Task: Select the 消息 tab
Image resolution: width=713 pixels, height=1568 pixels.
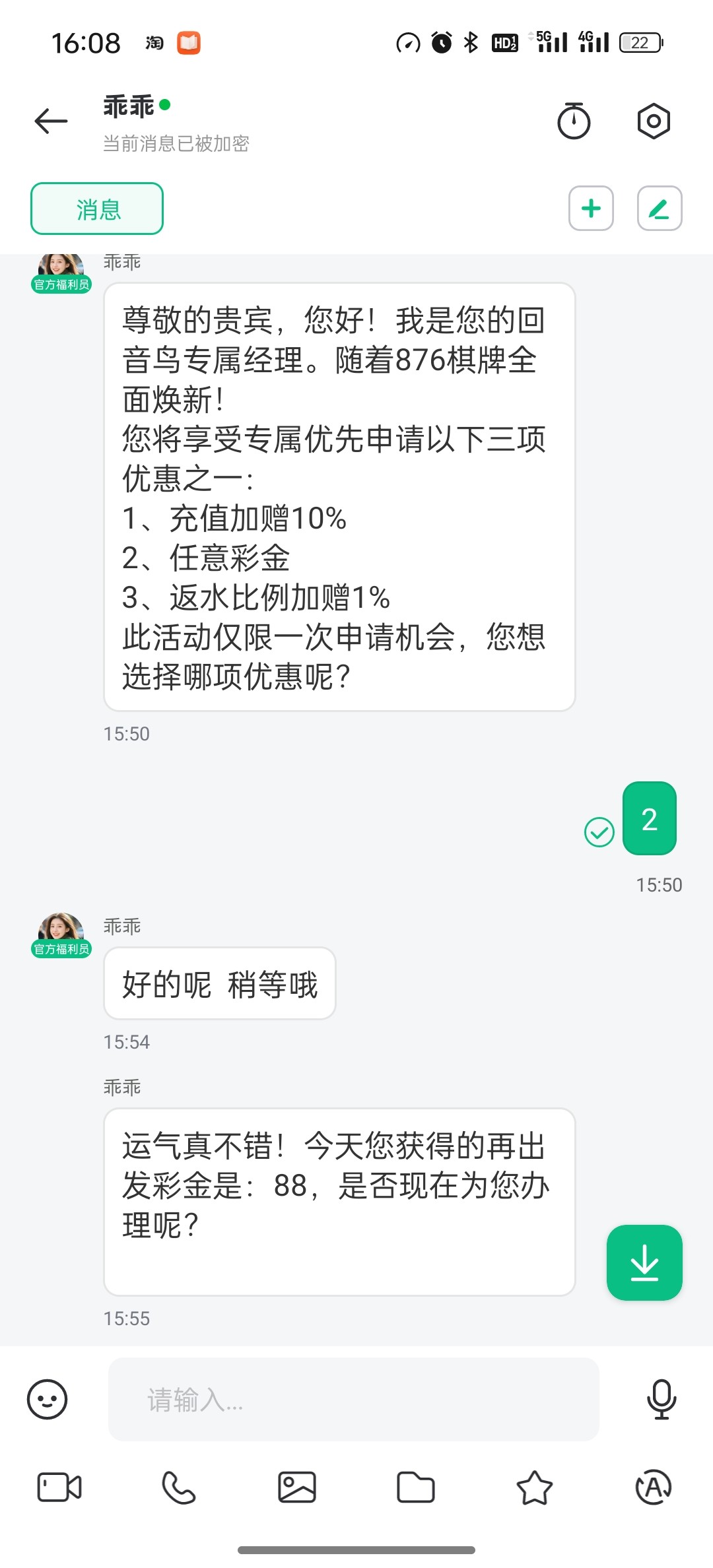Action: point(97,209)
